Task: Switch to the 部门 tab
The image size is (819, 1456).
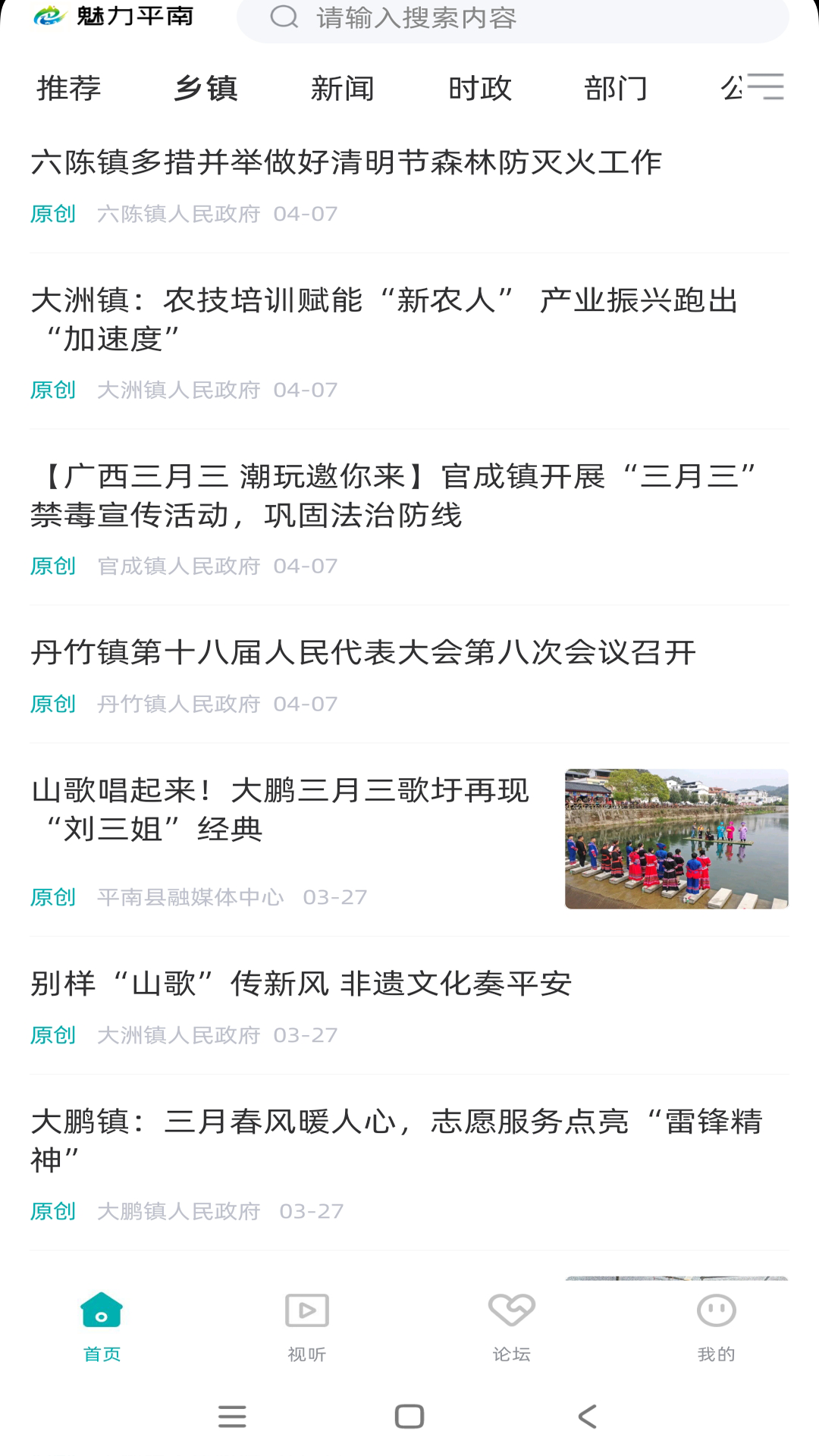Action: pyautogui.click(x=616, y=87)
